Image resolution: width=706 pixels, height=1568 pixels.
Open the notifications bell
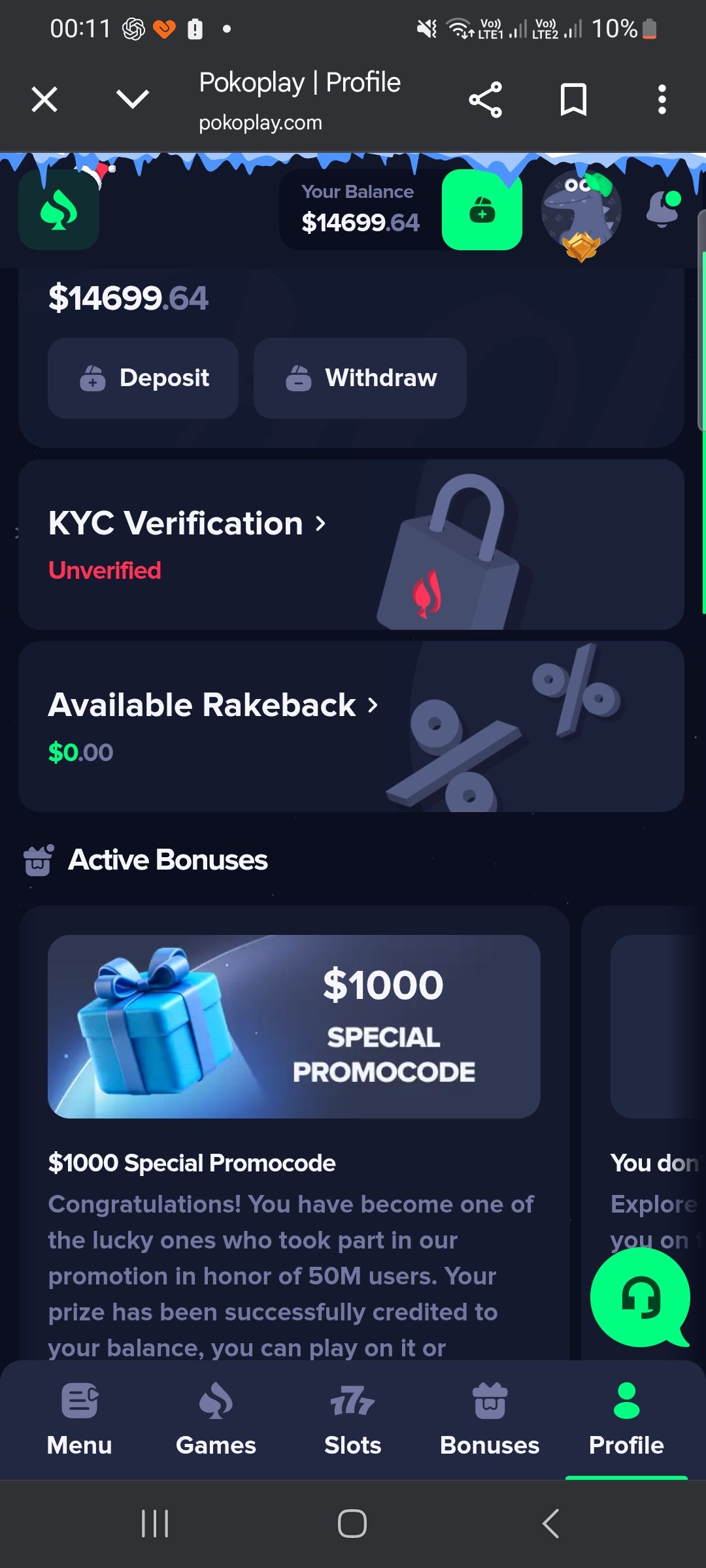click(x=663, y=209)
